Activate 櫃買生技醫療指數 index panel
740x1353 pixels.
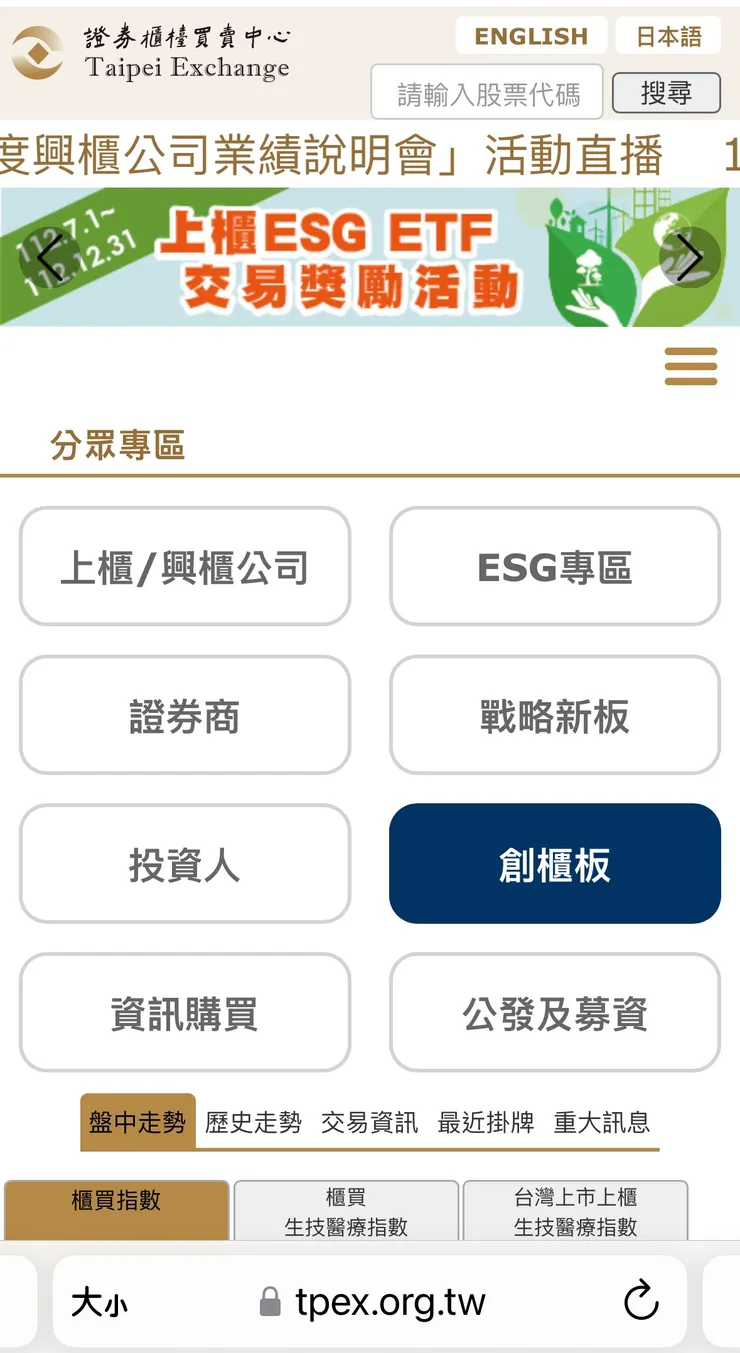pos(346,1210)
